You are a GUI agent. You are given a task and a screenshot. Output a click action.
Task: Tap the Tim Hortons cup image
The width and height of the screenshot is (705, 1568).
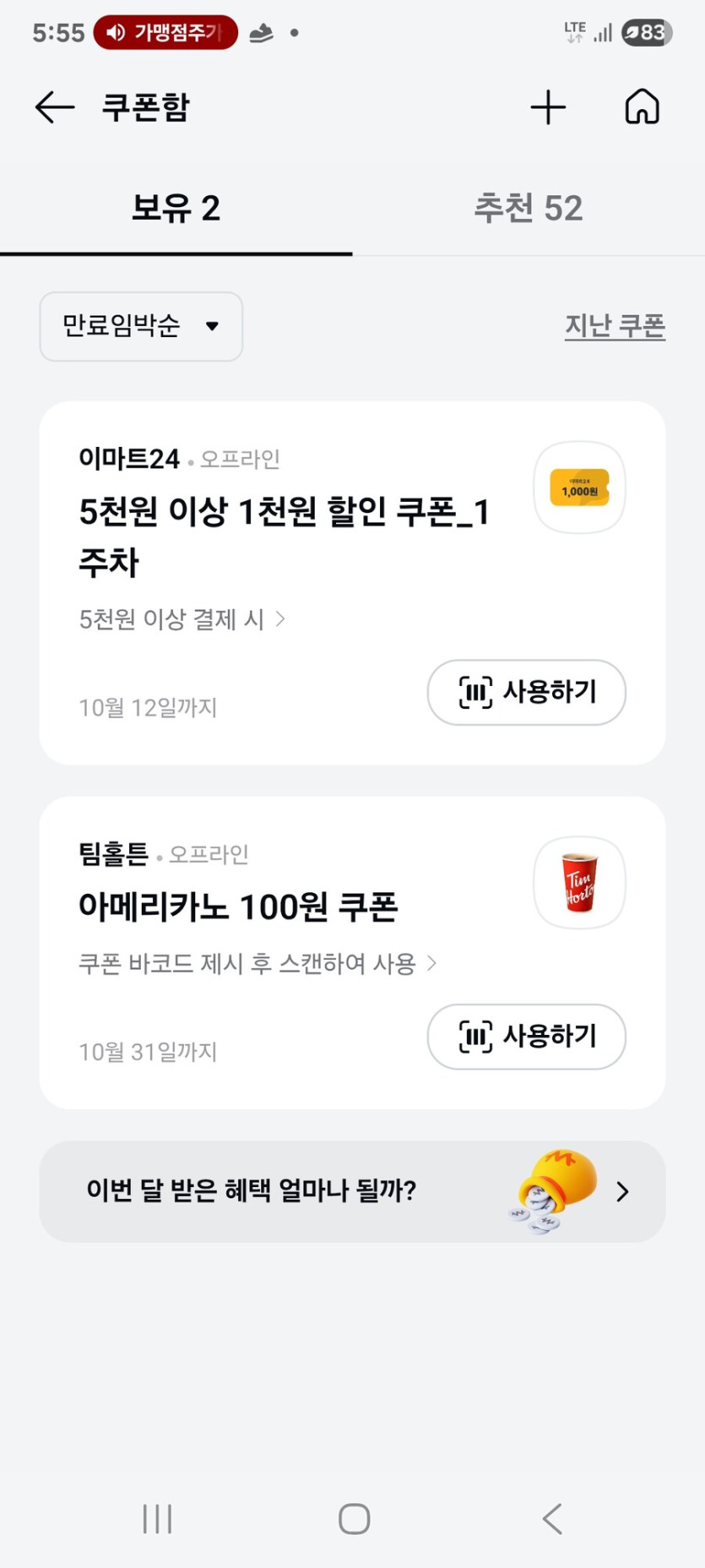[579, 882]
